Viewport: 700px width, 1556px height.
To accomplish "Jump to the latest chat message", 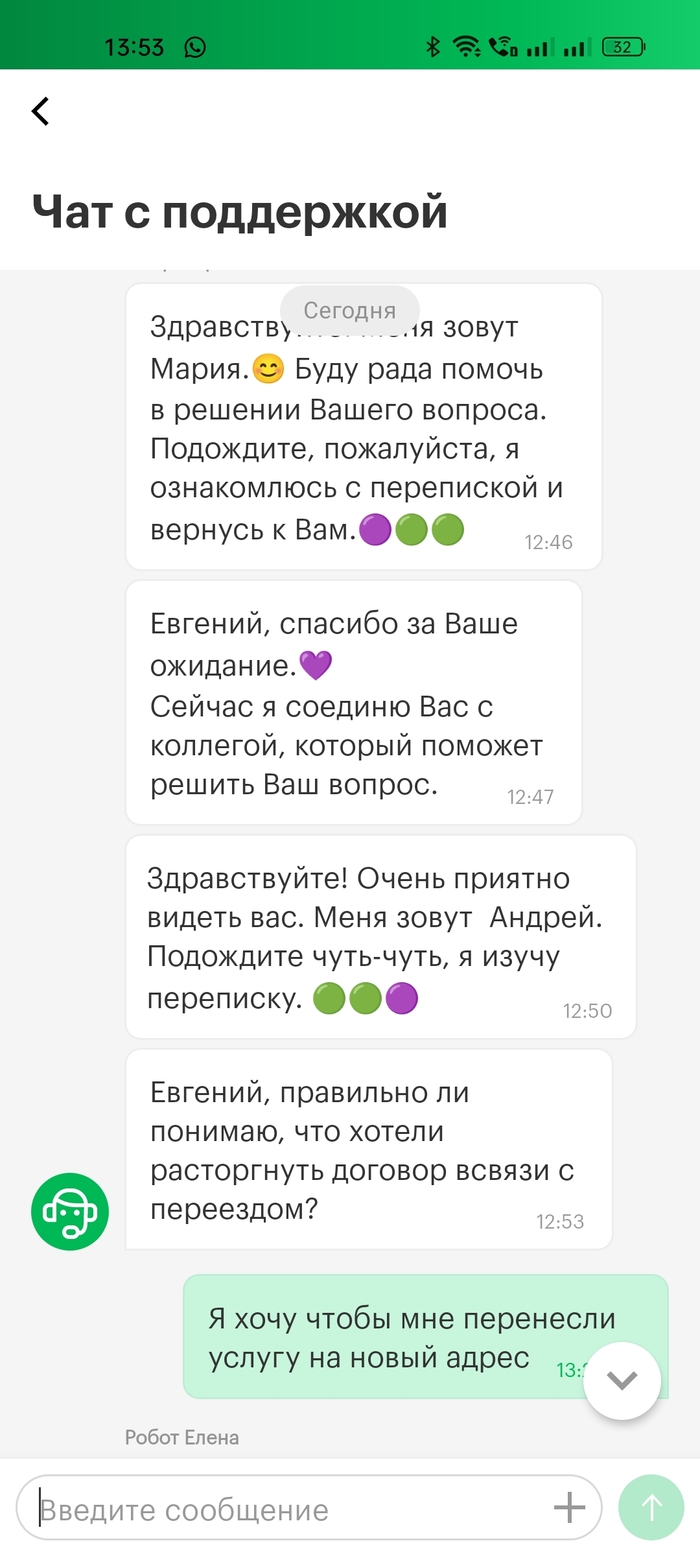I will (x=622, y=1381).
